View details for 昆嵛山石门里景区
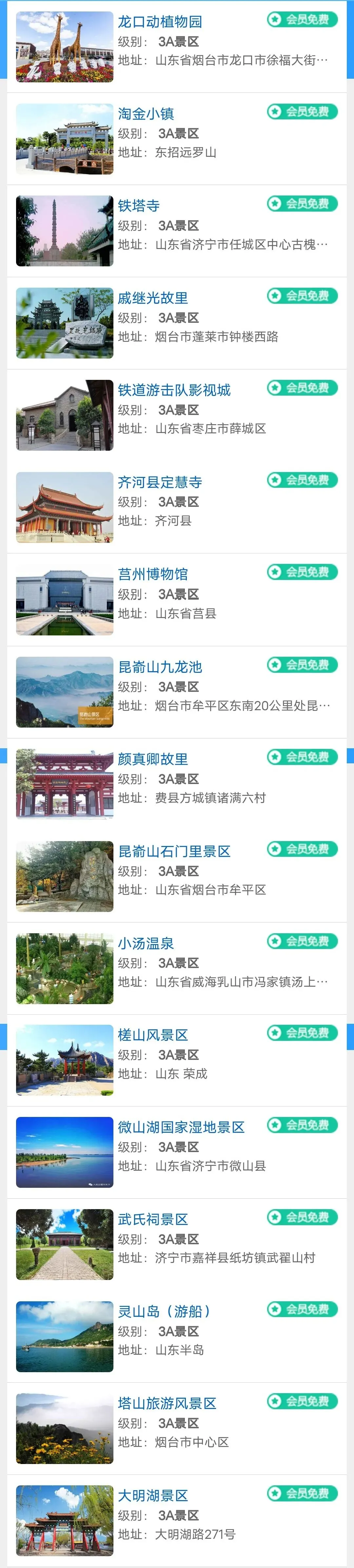The width and height of the screenshot is (354, 1568). 174,852
